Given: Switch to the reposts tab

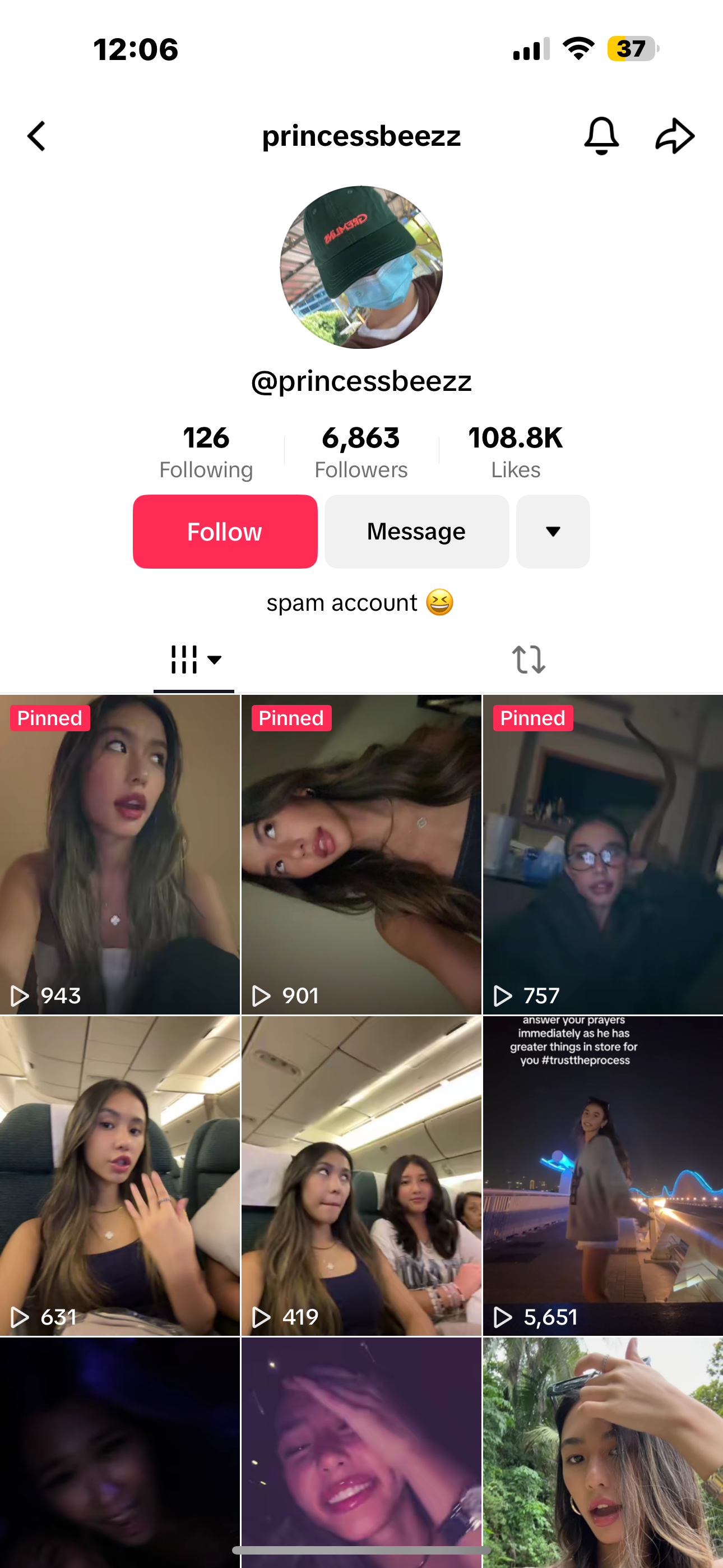Looking at the screenshot, I should pyautogui.click(x=529, y=660).
